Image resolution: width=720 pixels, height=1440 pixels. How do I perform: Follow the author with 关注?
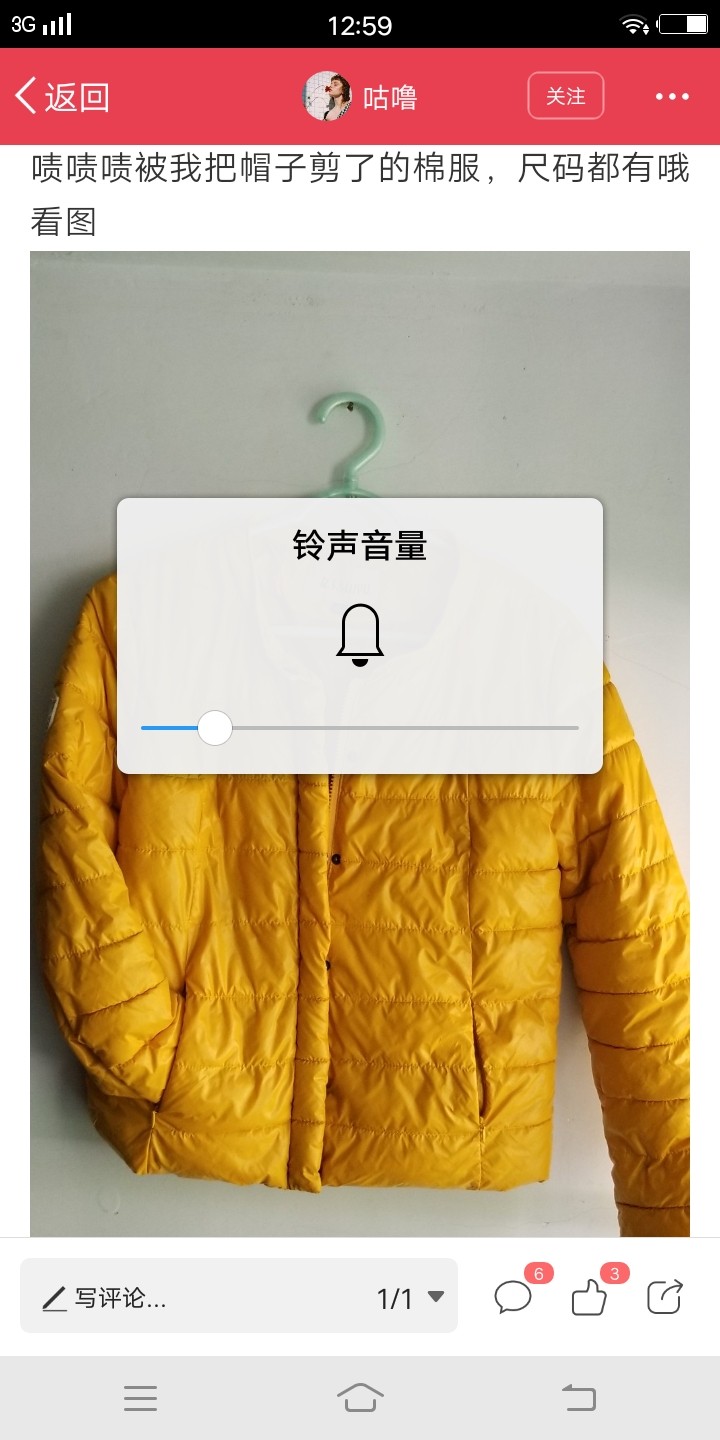[566, 96]
